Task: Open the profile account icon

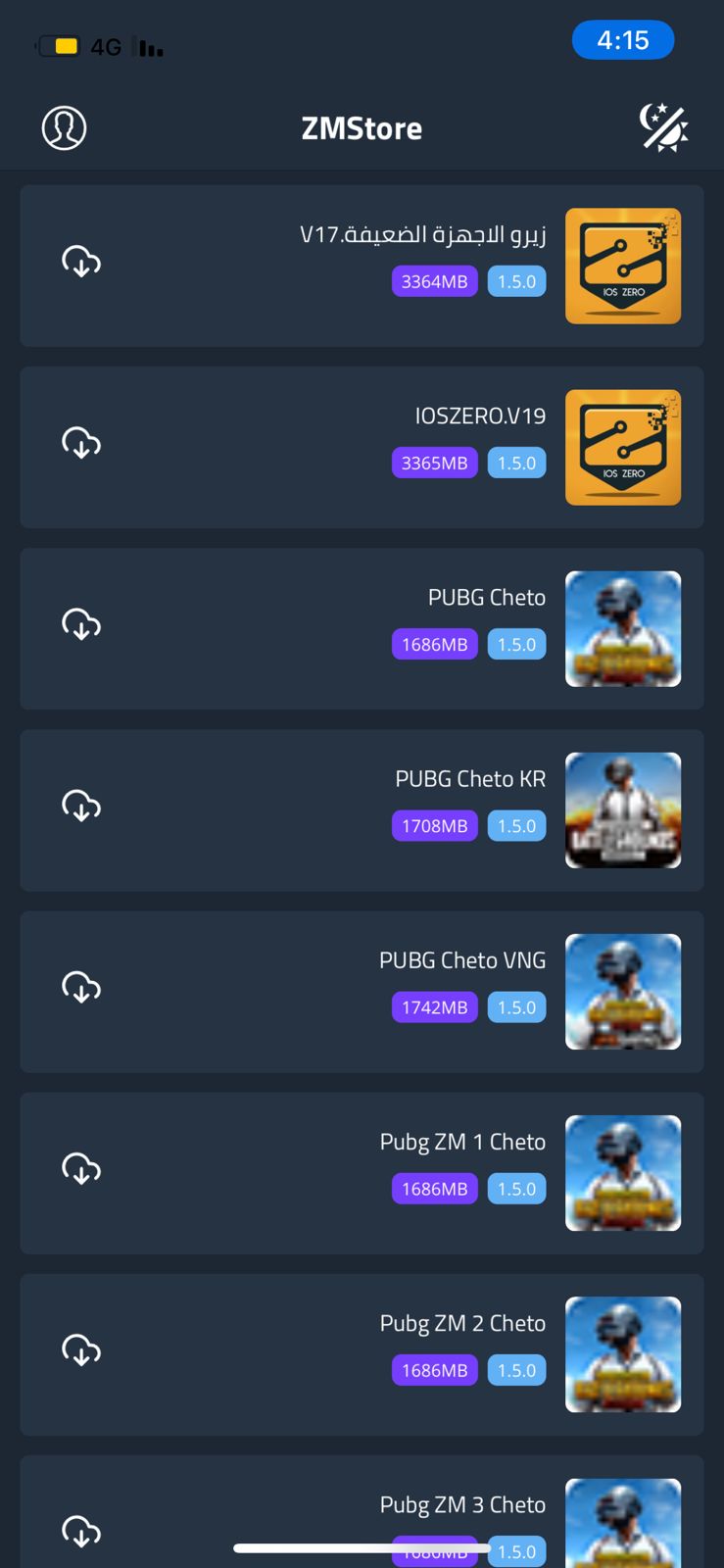Action: pyautogui.click(x=64, y=127)
